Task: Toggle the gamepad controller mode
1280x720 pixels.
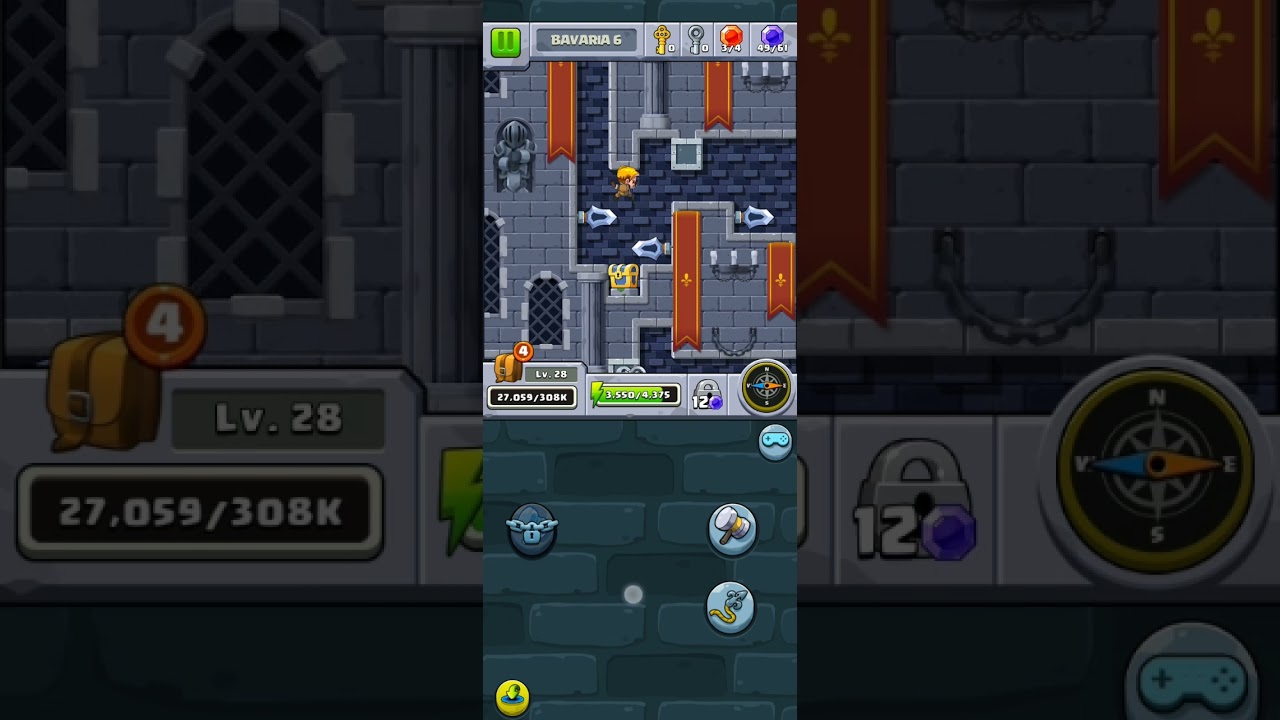Action: [x=775, y=441]
